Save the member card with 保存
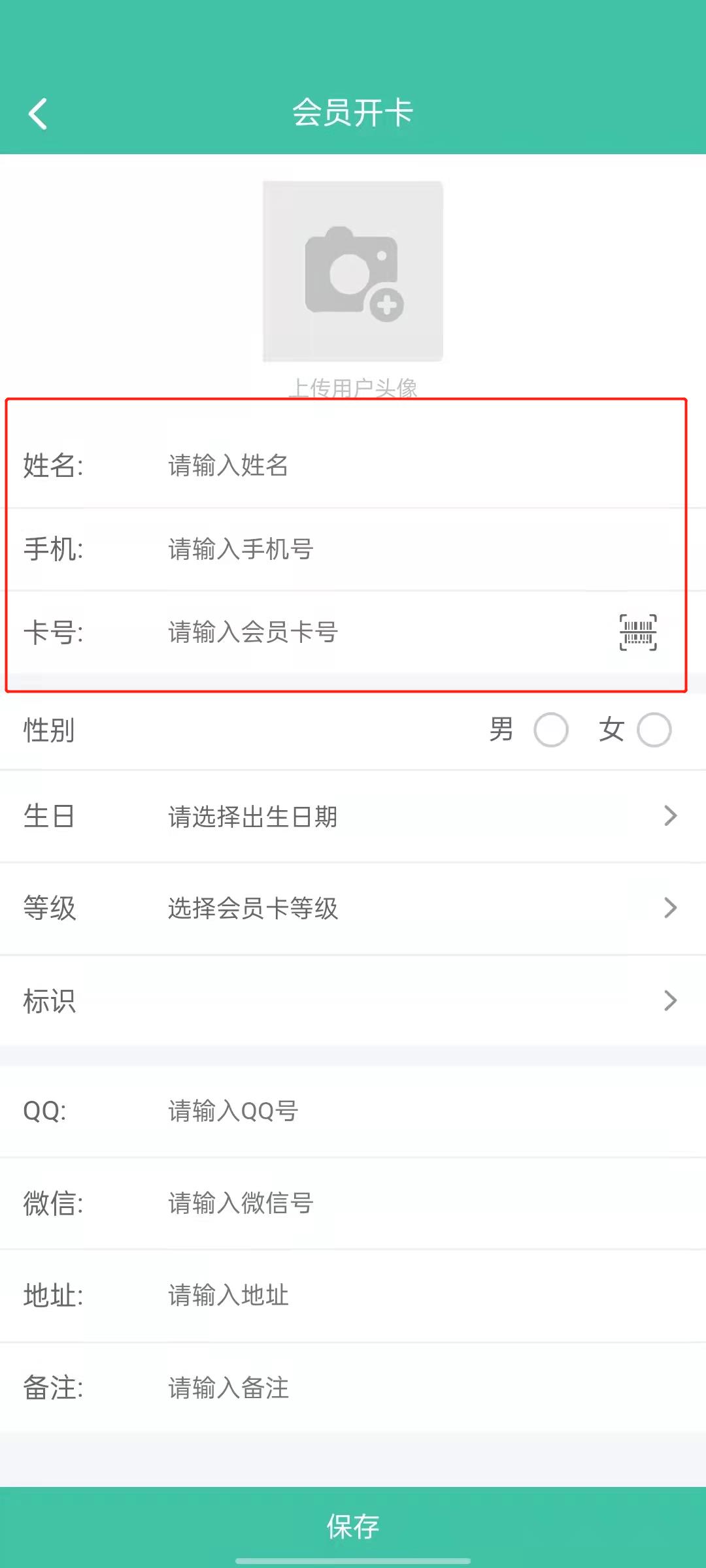This screenshot has height=1568, width=706. click(x=353, y=1526)
